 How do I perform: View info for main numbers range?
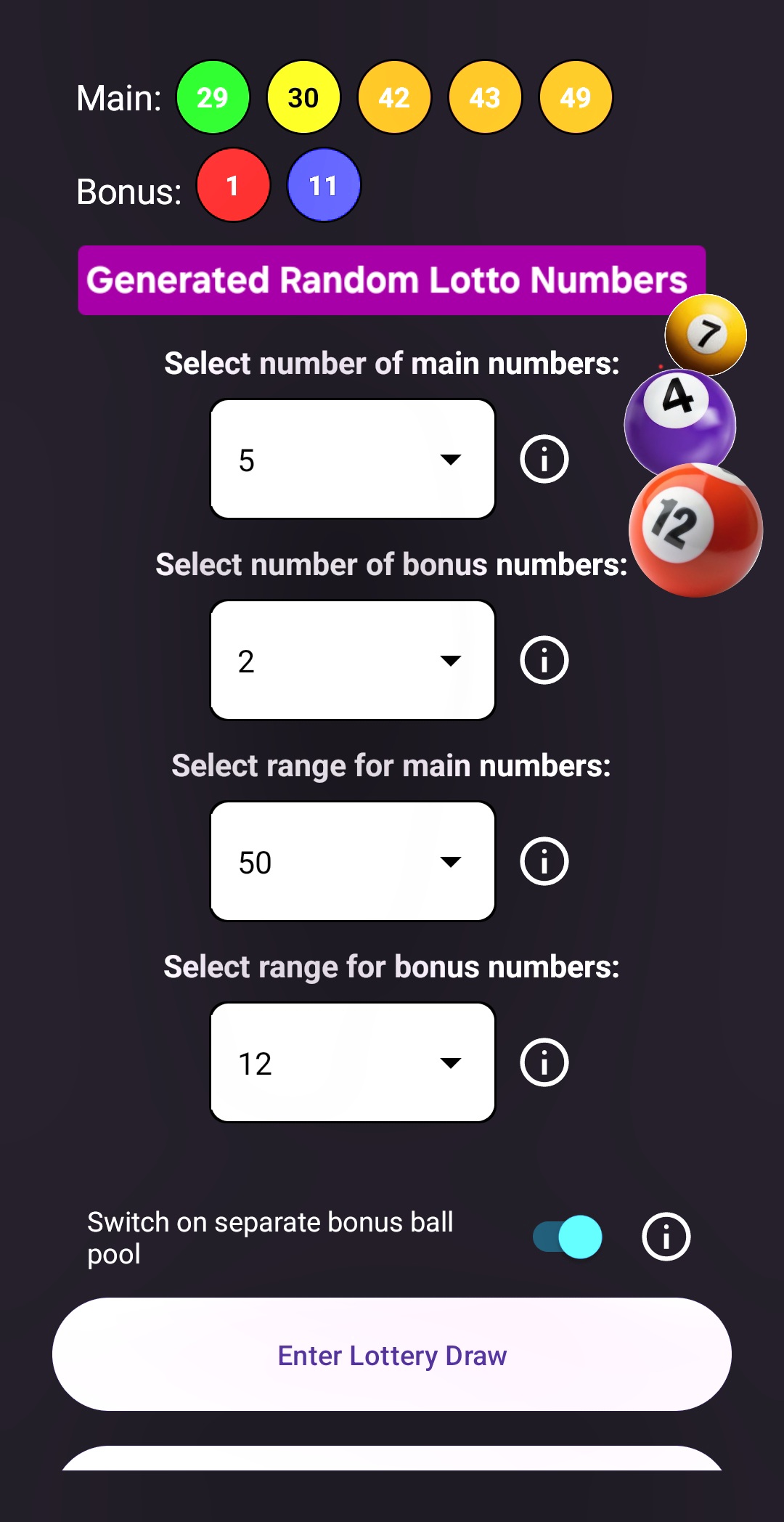tap(544, 861)
